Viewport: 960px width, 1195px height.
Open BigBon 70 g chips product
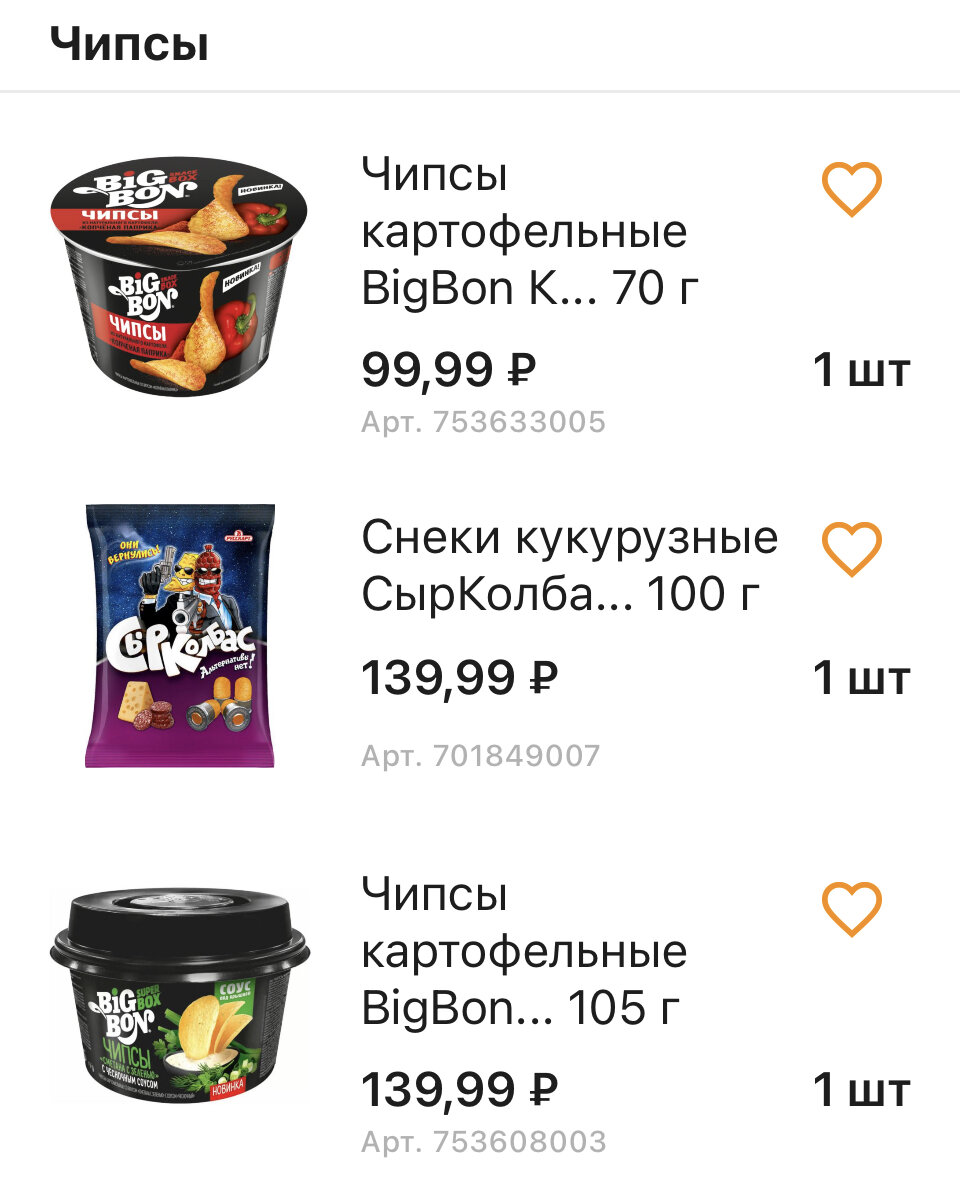529,233
